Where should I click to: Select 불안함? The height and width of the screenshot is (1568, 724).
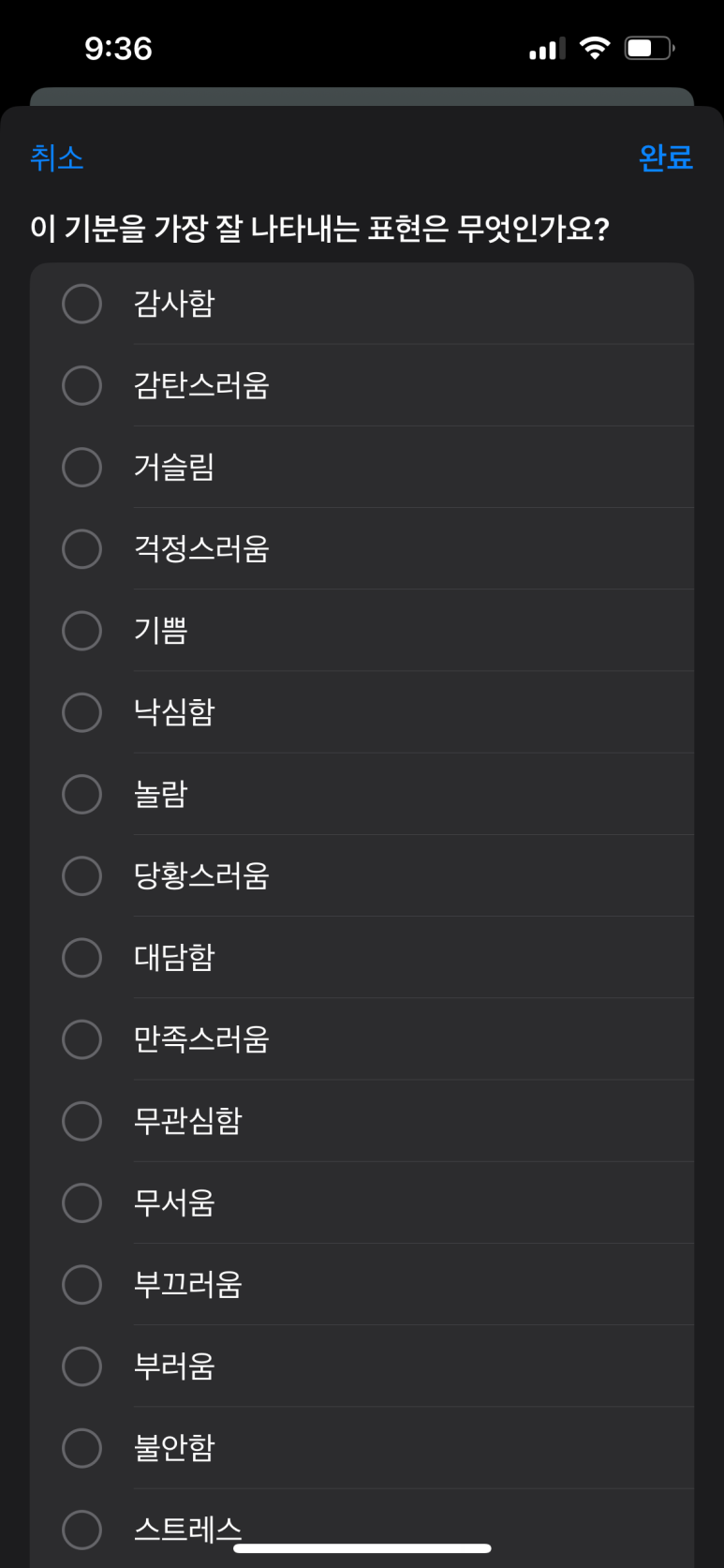[x=362, y=1448]
